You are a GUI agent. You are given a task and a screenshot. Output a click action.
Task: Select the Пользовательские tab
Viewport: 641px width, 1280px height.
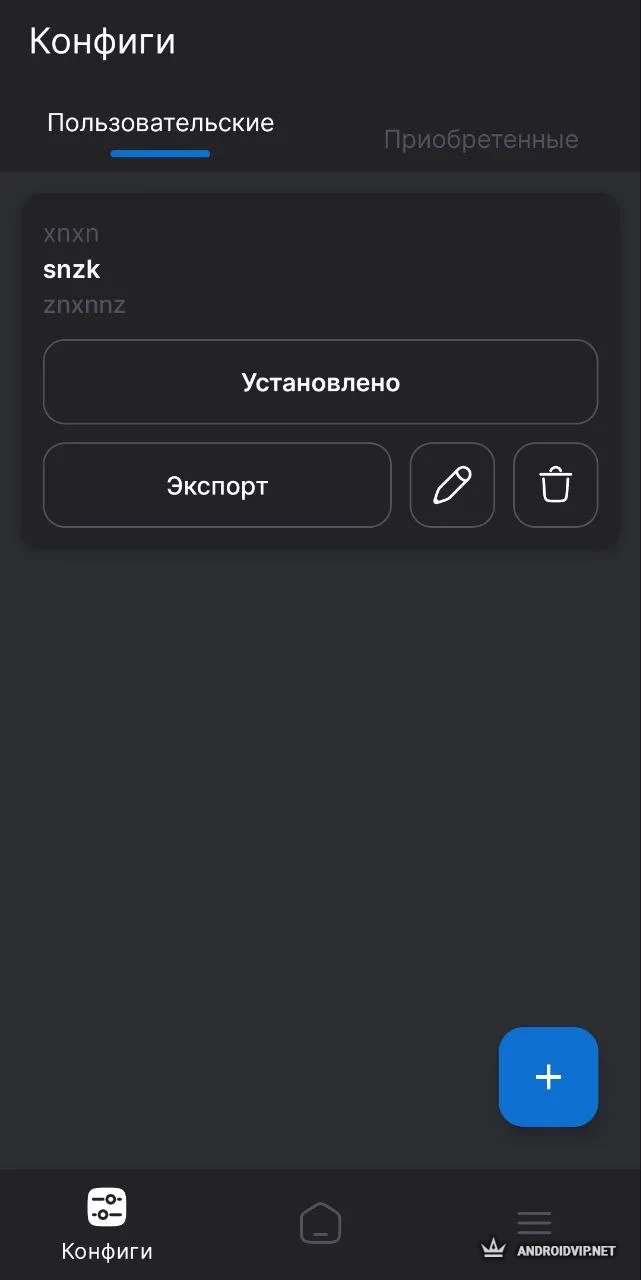[161, 124]
